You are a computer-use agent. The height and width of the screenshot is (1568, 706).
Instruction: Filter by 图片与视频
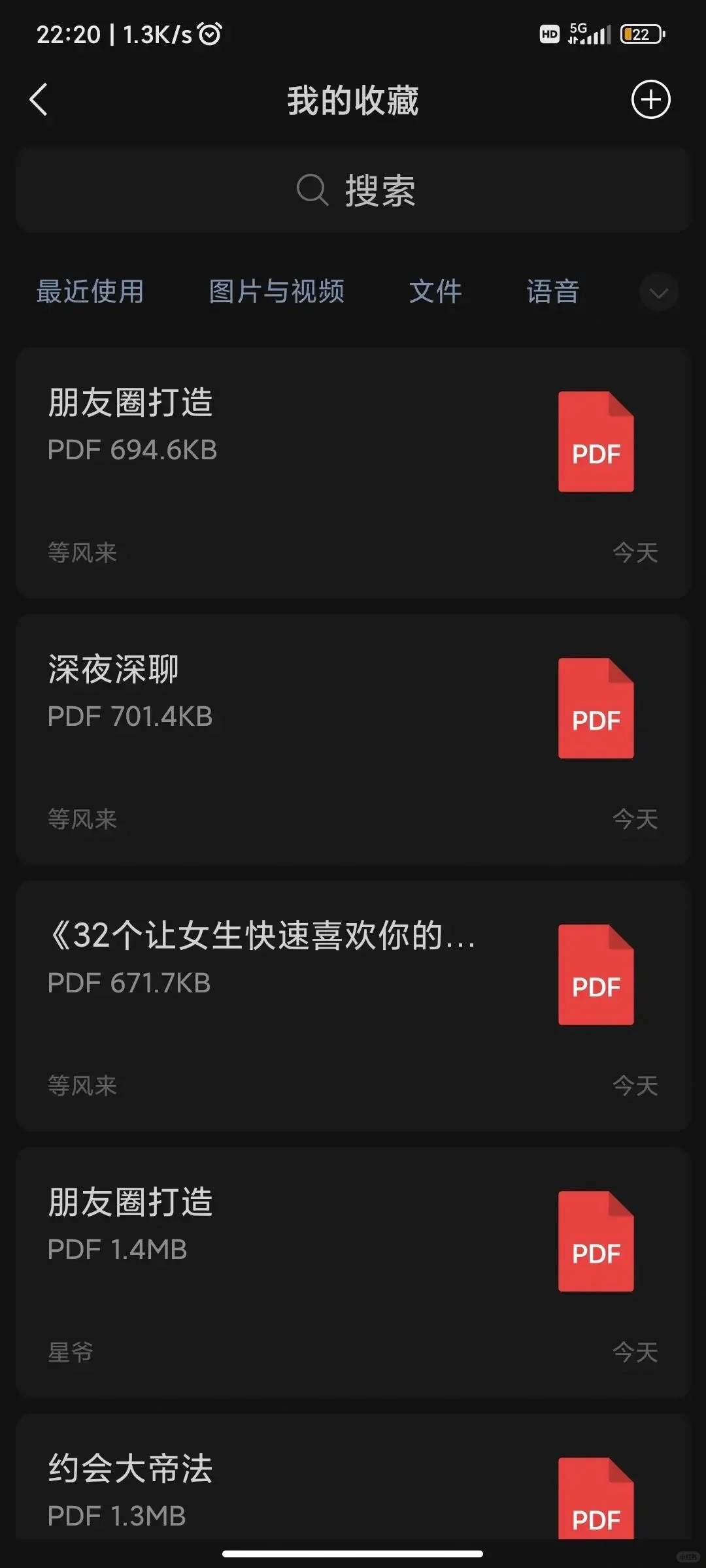click(277, 291)
